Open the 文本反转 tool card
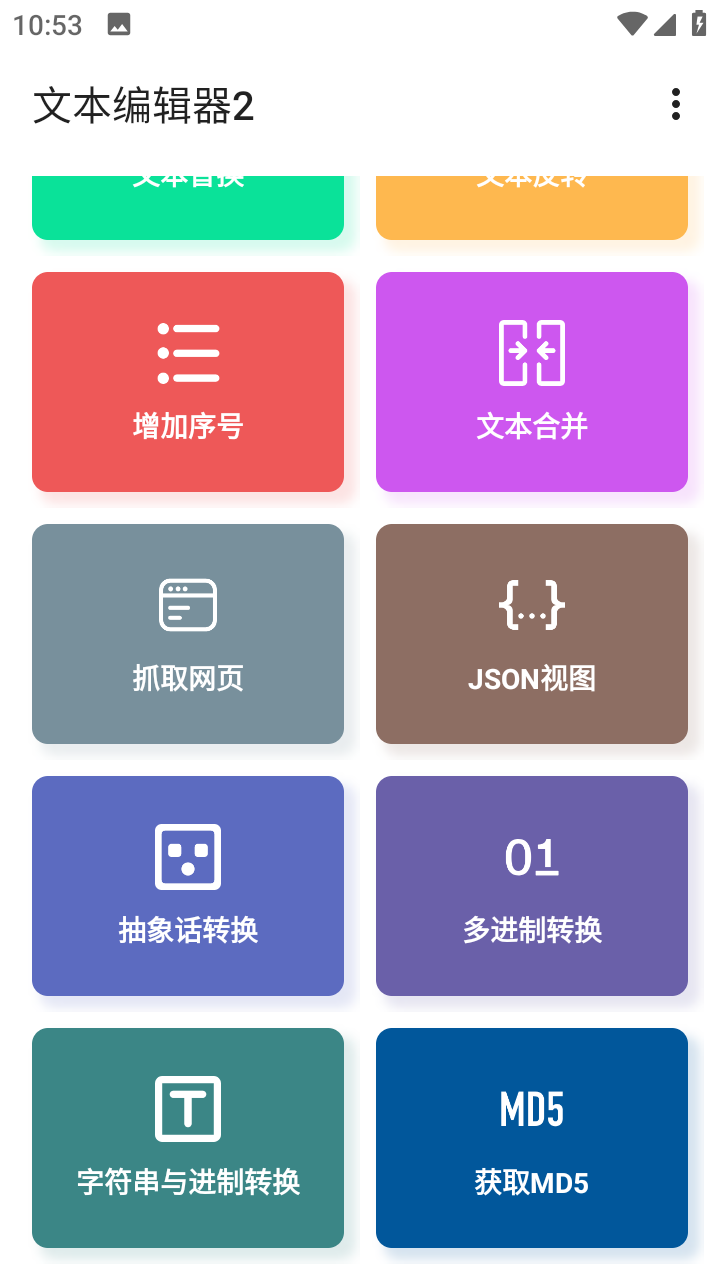720x1280 pixels. tap(531, 205)
